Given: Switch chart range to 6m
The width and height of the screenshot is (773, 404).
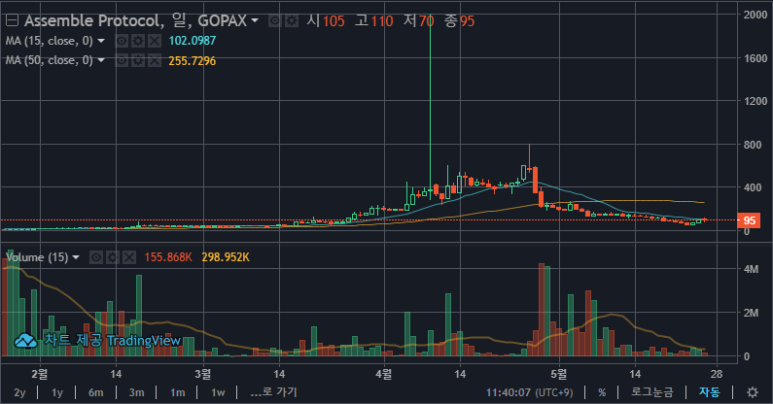Looking at the screenshot, I should click(96, 392).
